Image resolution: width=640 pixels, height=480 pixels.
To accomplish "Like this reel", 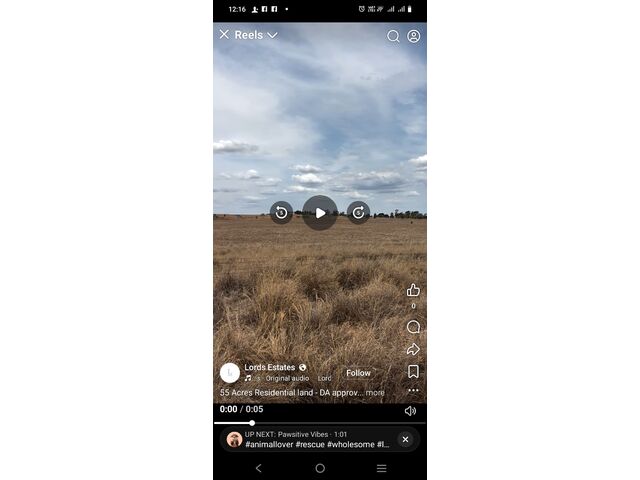I will tap(413, 290).
